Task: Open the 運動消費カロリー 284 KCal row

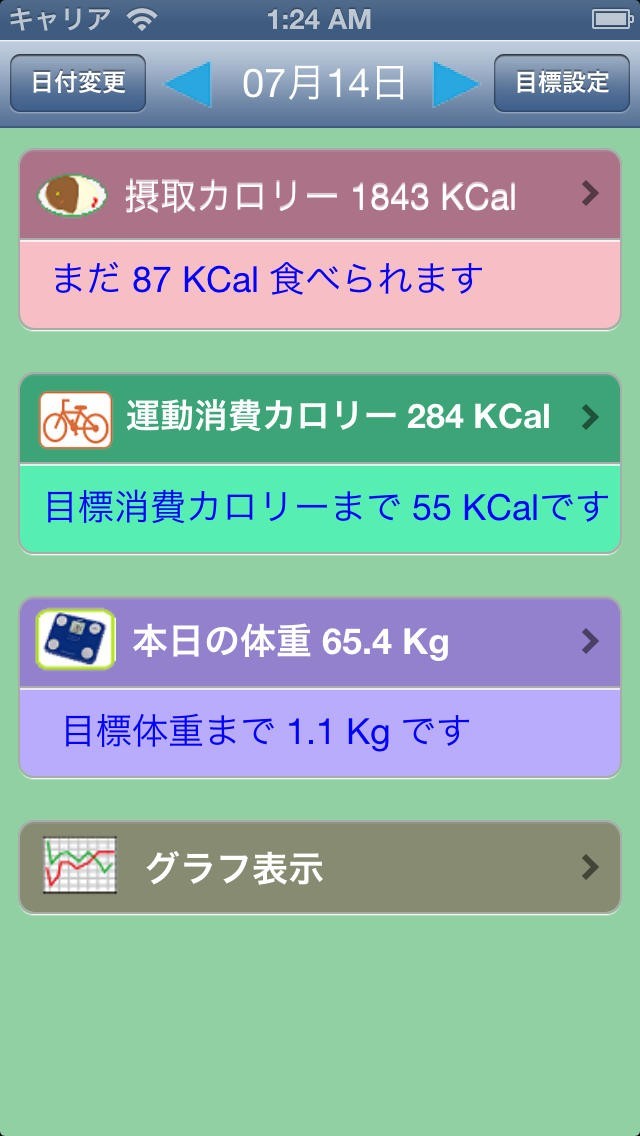Action: pyautogui.click(x=320, y=417)
